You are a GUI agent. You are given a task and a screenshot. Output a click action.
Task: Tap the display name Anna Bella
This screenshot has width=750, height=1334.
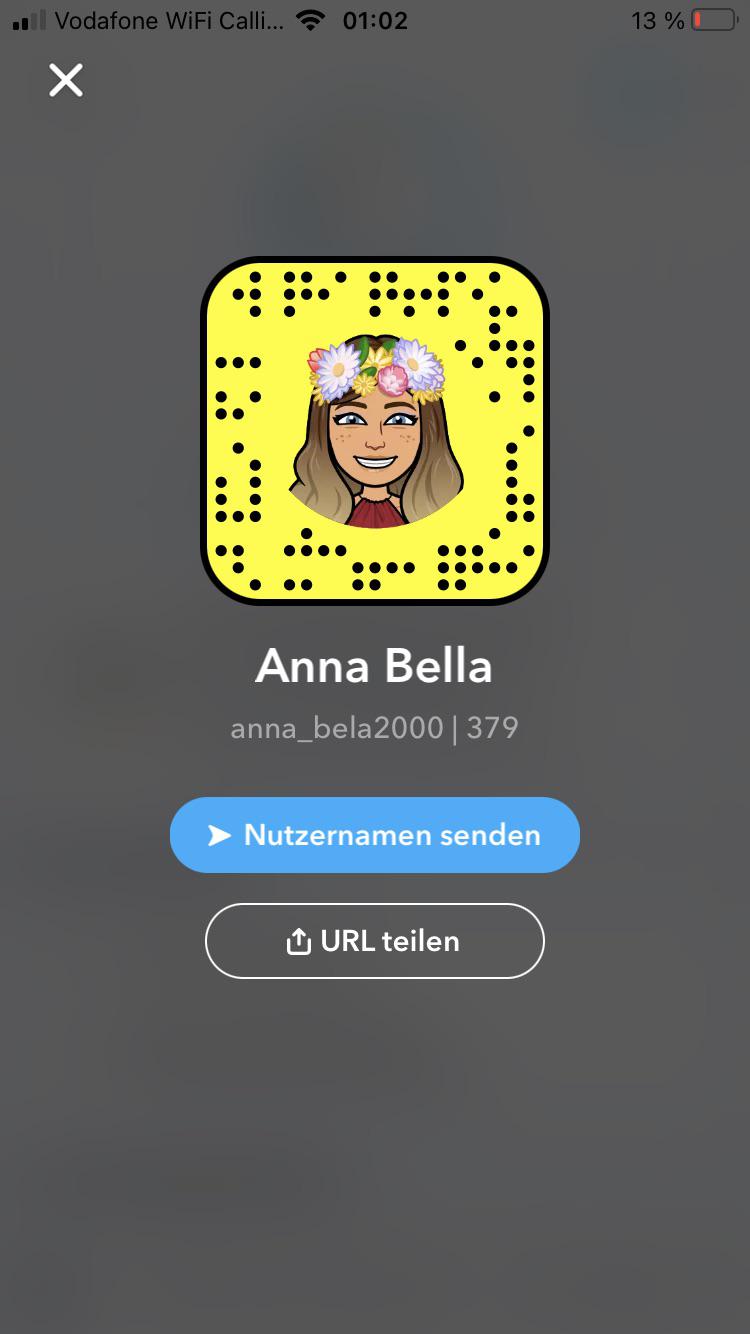(375, 664)
